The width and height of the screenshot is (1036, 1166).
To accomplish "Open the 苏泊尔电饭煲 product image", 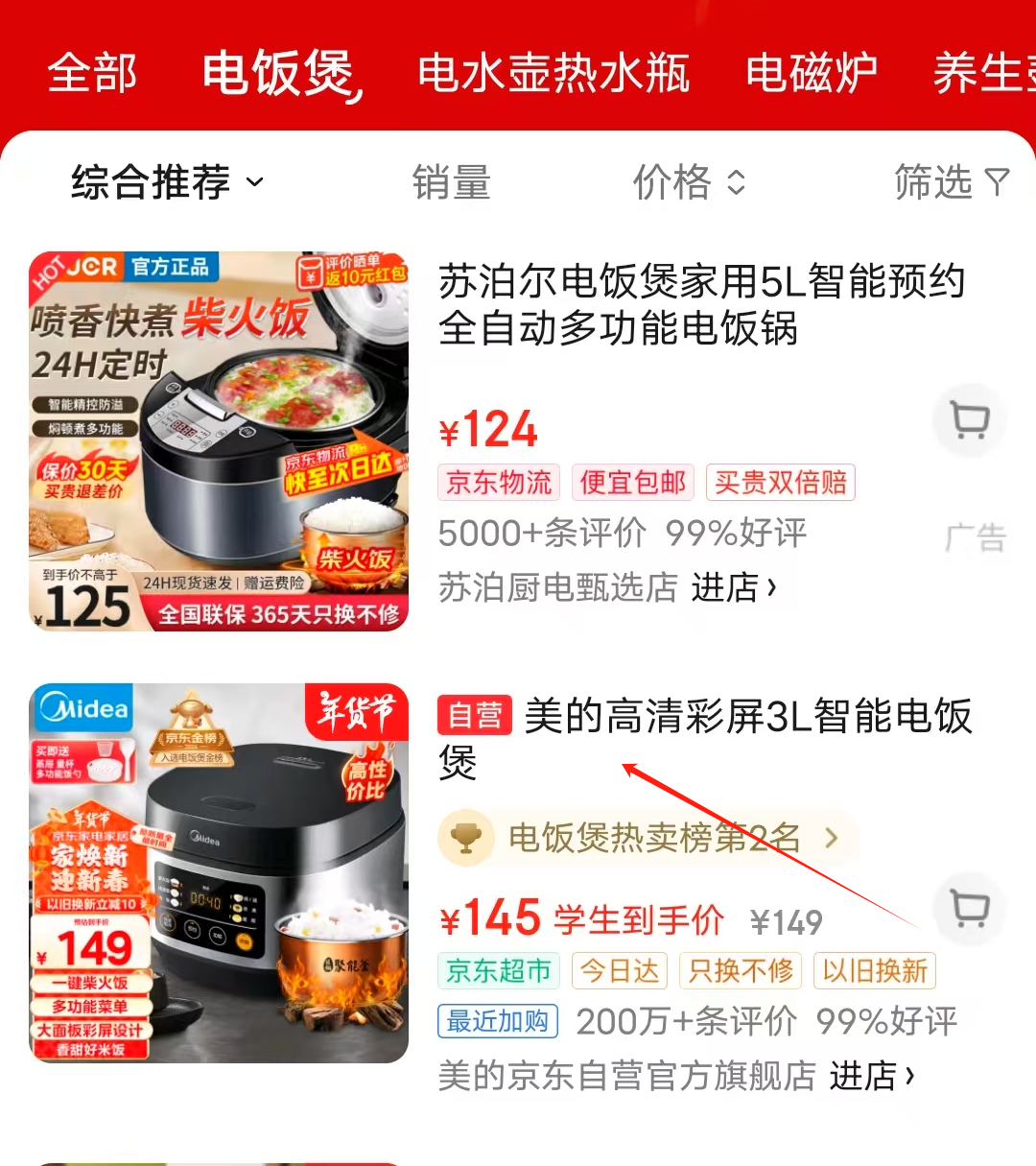I will pyautogui.click(x=219, y=441).
